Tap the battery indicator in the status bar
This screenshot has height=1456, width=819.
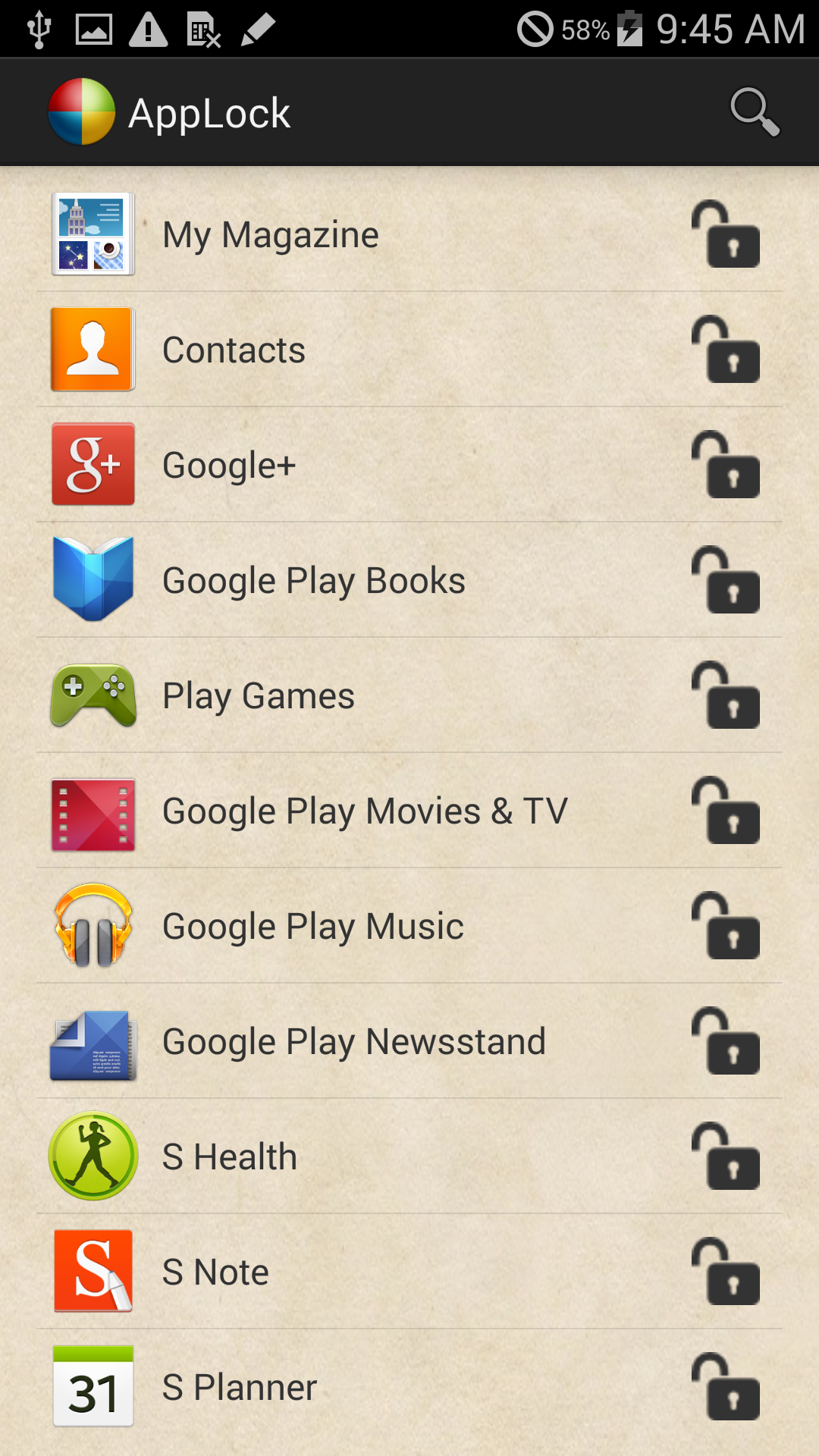point(631,29)
